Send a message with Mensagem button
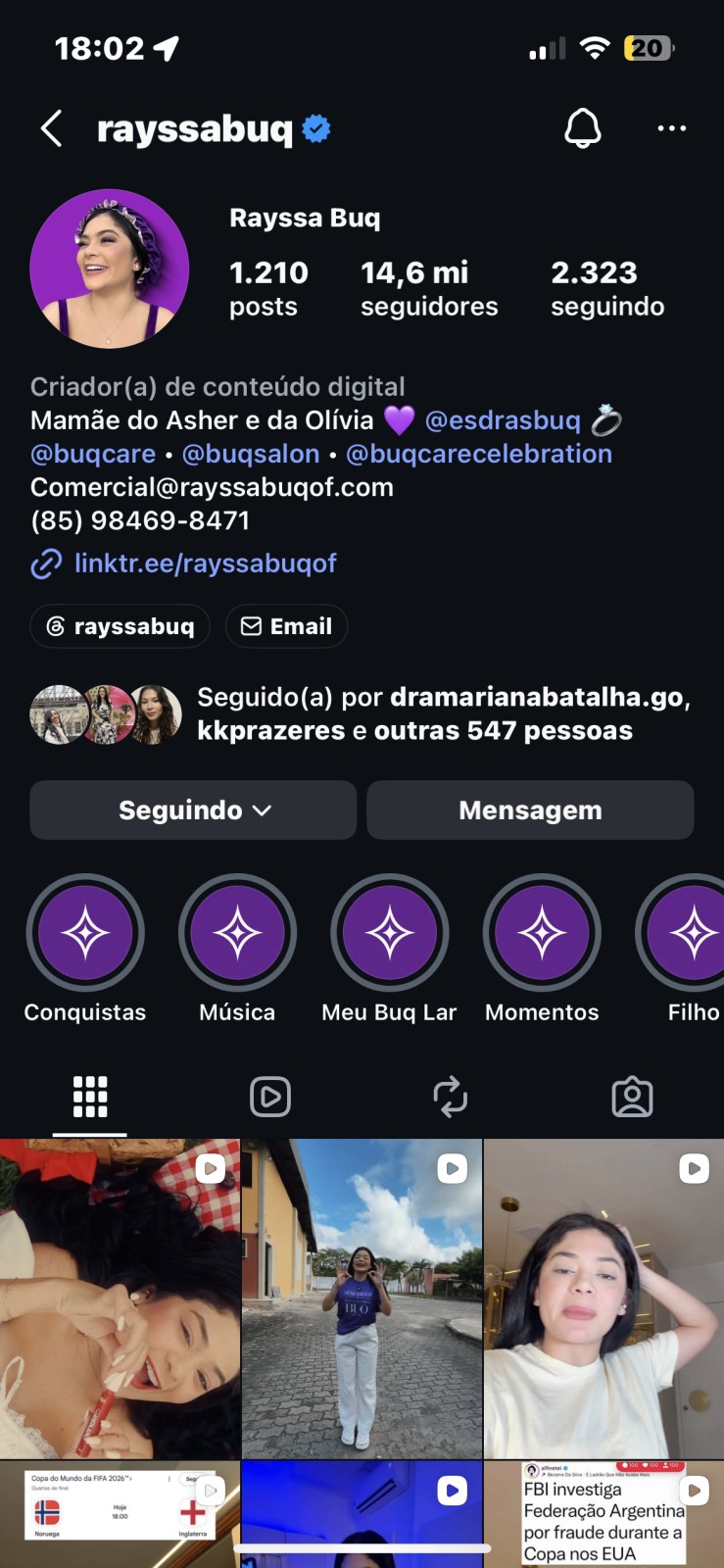The width and height of the screenshot is (724, 1568). [x=530, y=810]
